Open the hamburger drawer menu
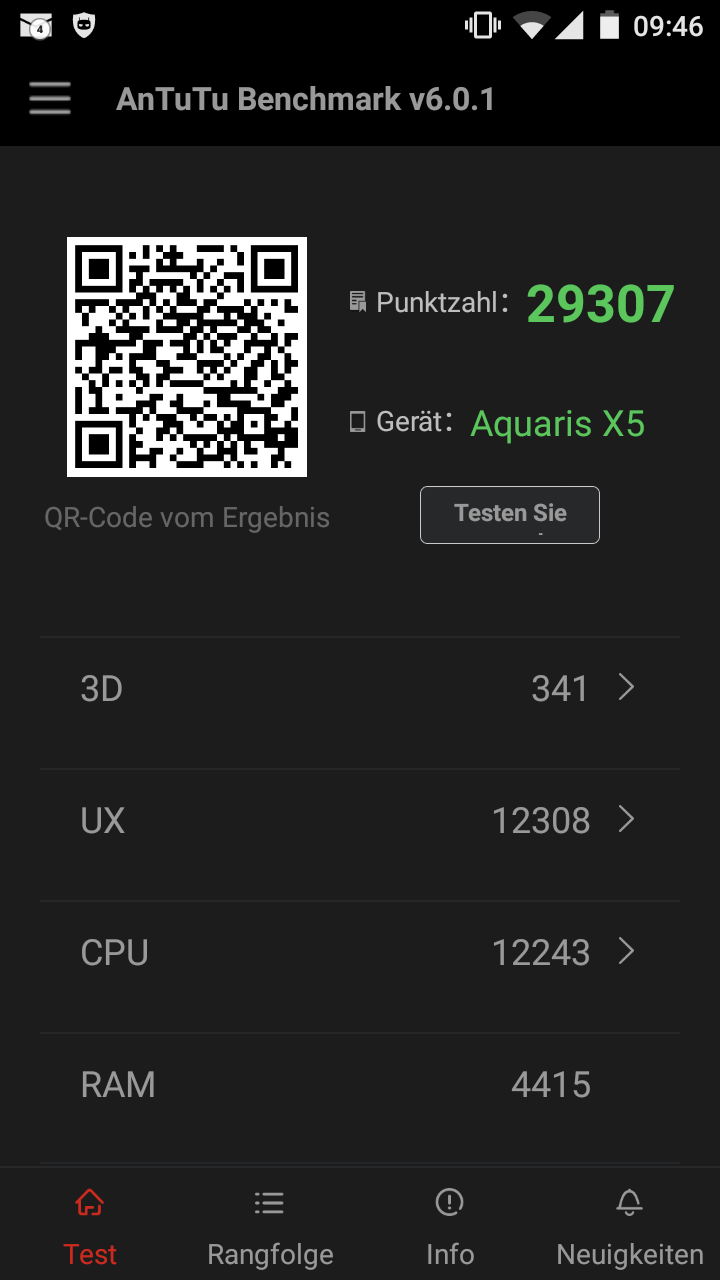 pos(50,99)
